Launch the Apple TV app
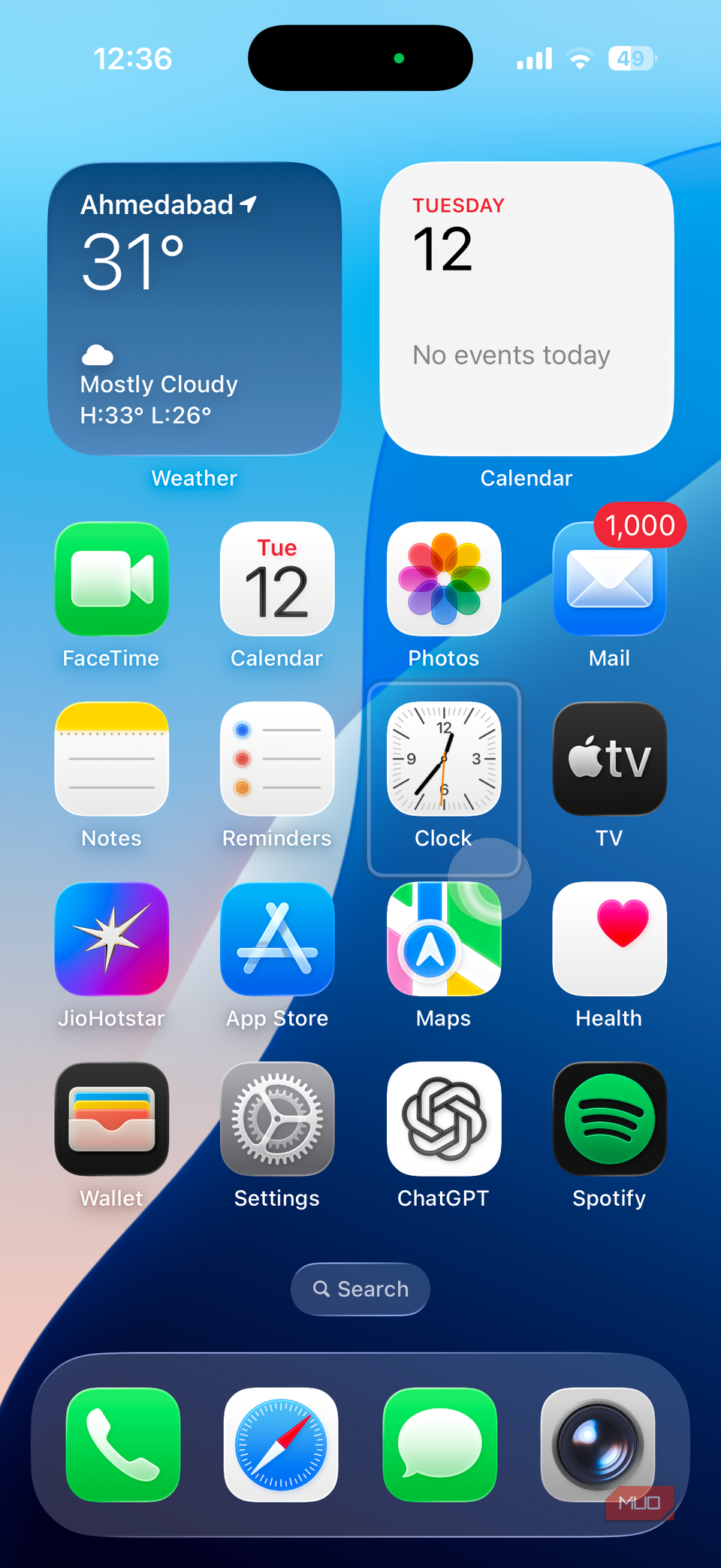Viewport: 721px width, 1568px height. pyautogui.click(x=609, y=759)
